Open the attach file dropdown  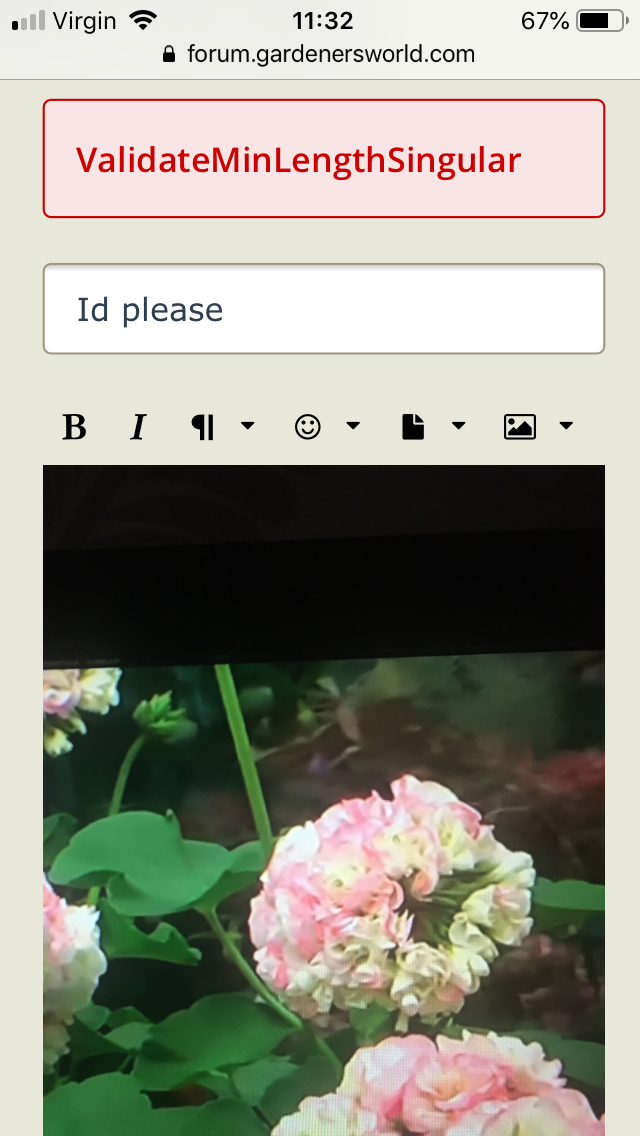(x=432, y=427)
